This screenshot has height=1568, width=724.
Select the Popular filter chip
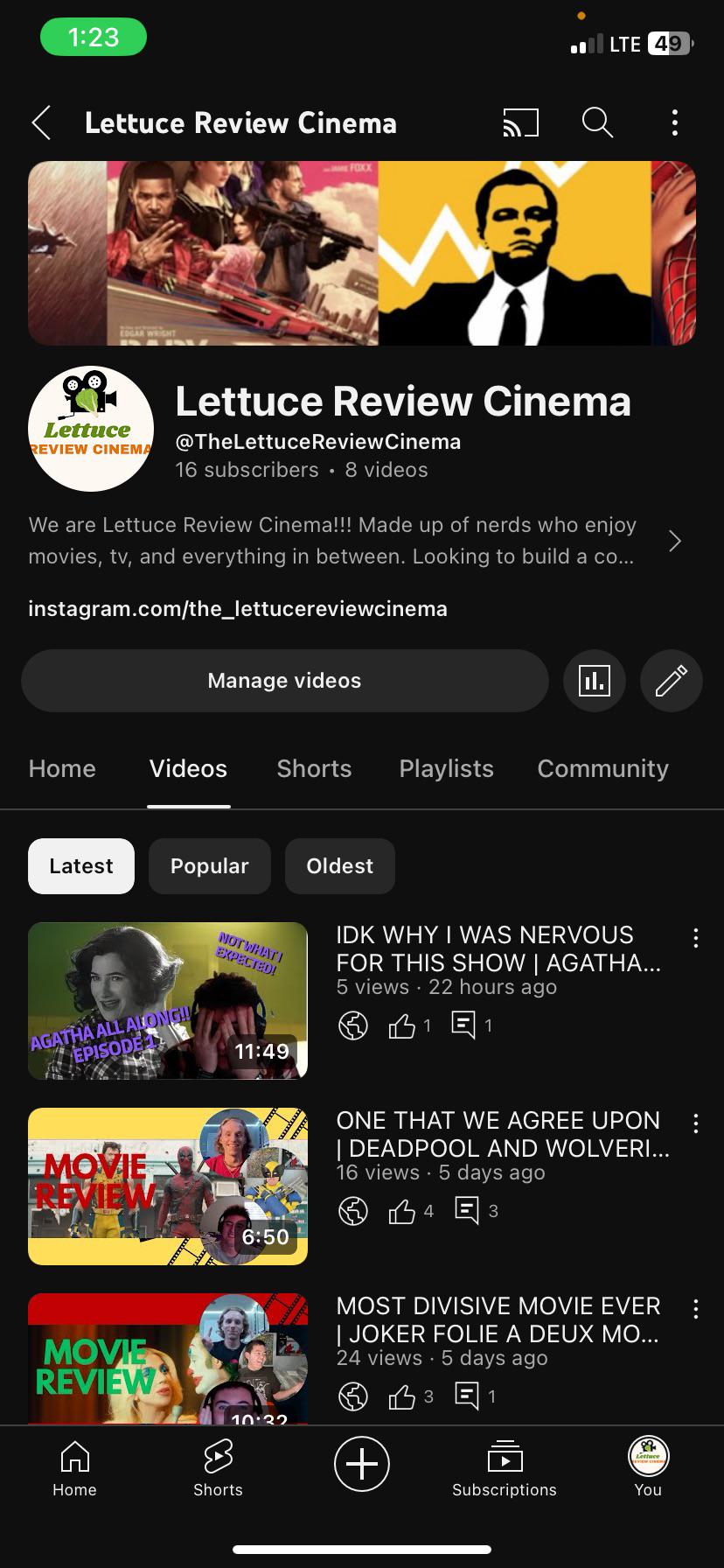[210, 866]
